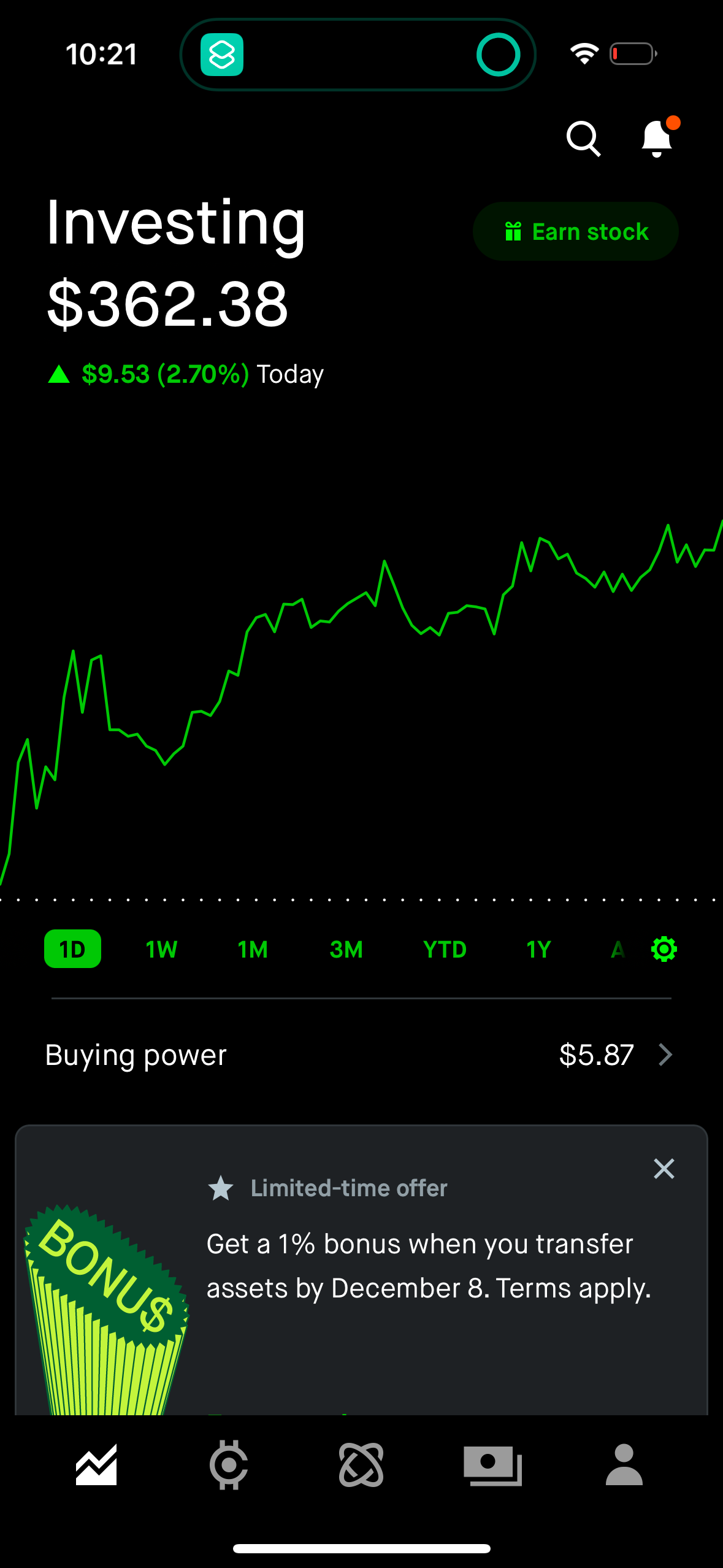Enable the All-time chart range
The image size is (723, 1568).
pos(617,948)
